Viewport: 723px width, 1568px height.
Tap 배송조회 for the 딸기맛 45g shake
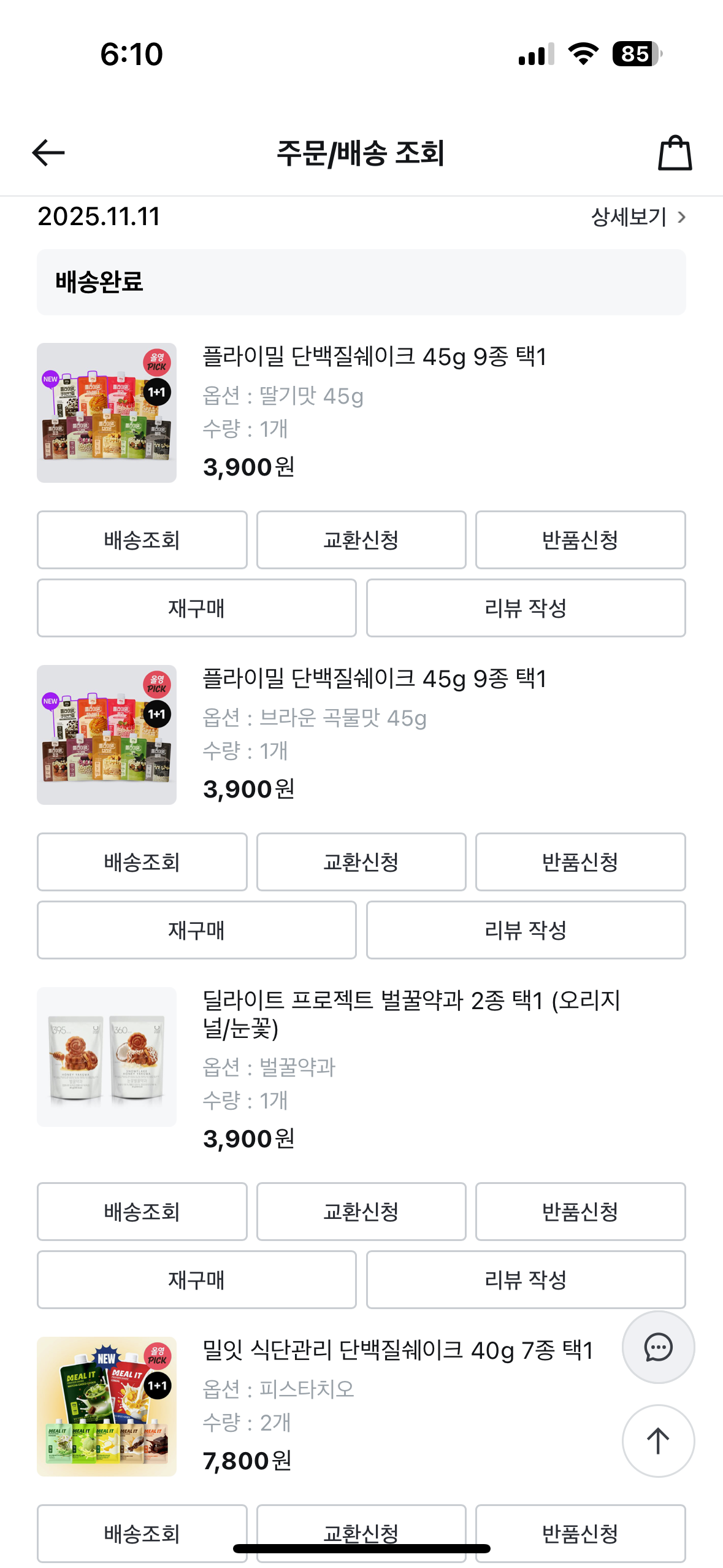coord(142,540)
